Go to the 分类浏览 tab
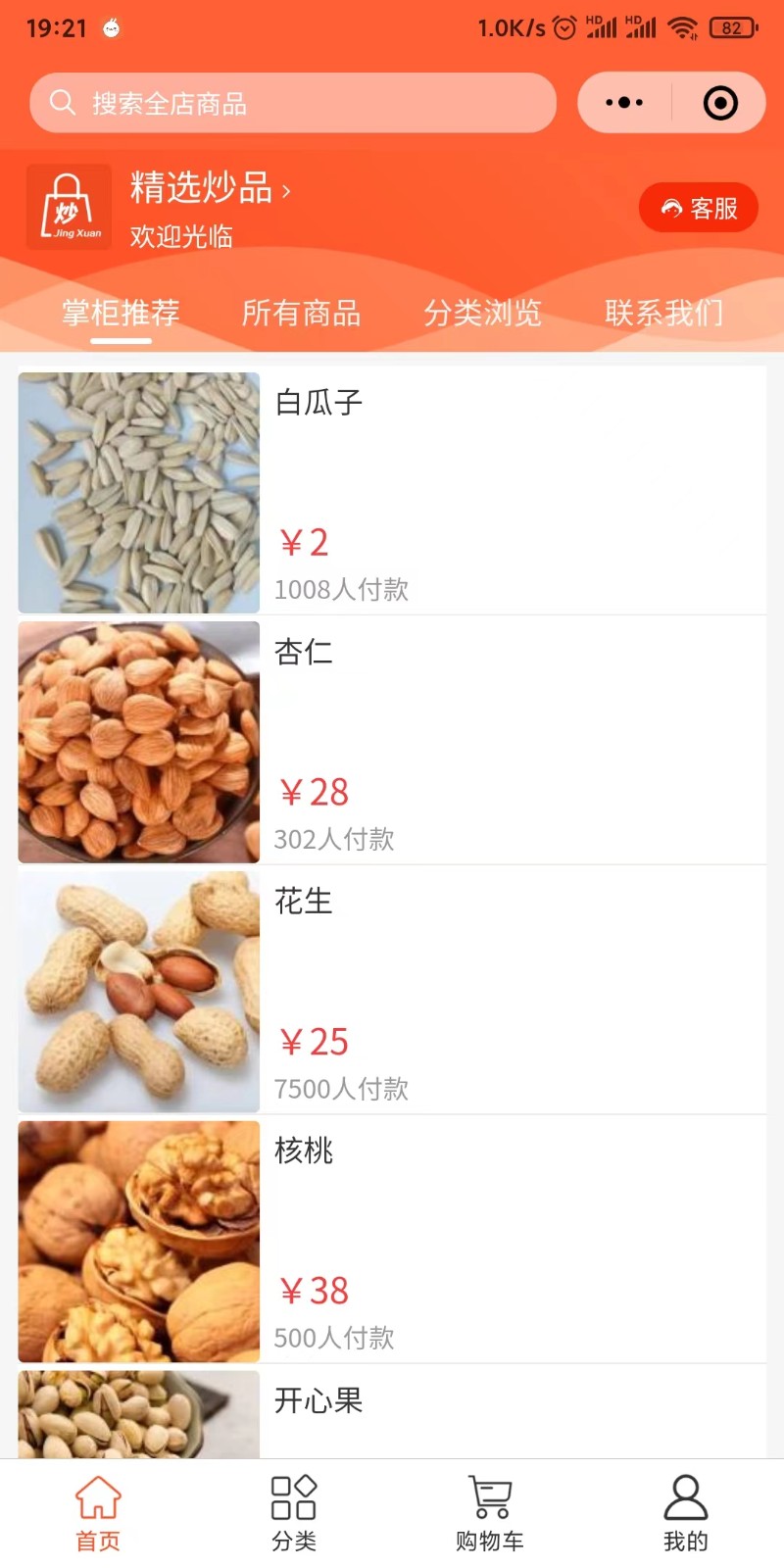Viewport: 784px width, 1568px height. (482, 313)
